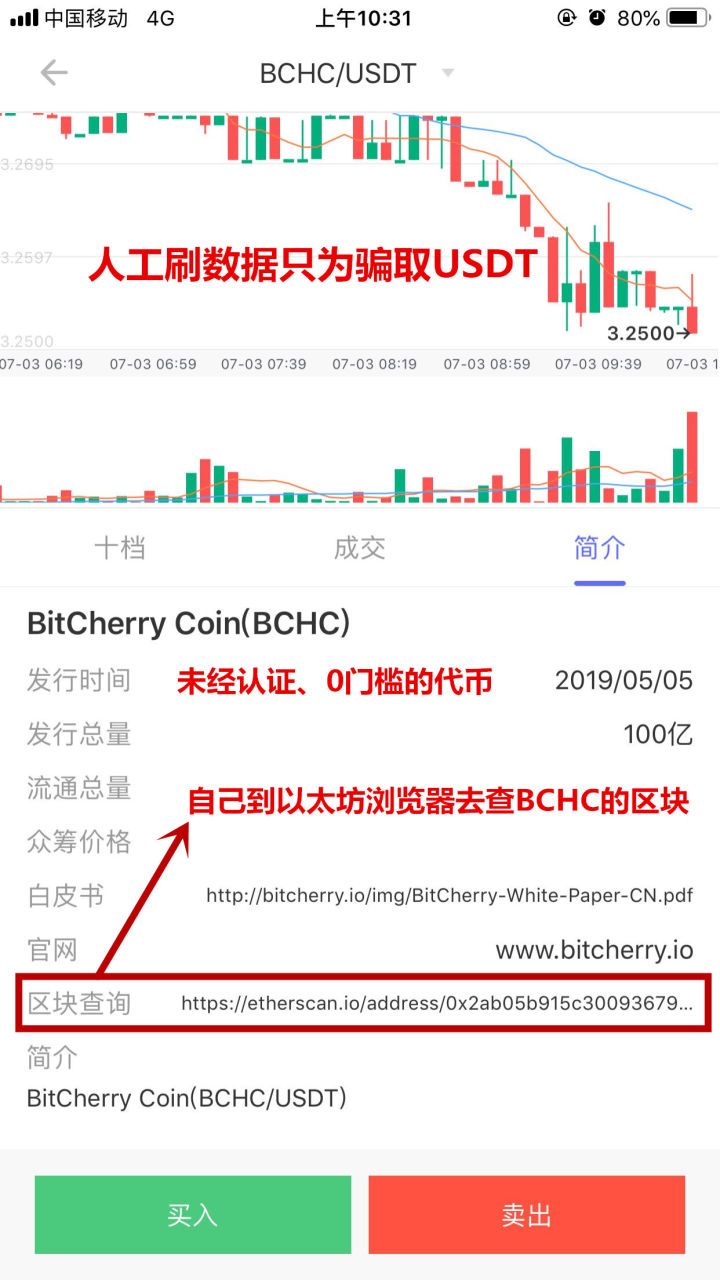This screenshot has height=1280, width=720.
Task: Open the etherscan.io 区块查询 link
Action: (x=436, y=1003)
